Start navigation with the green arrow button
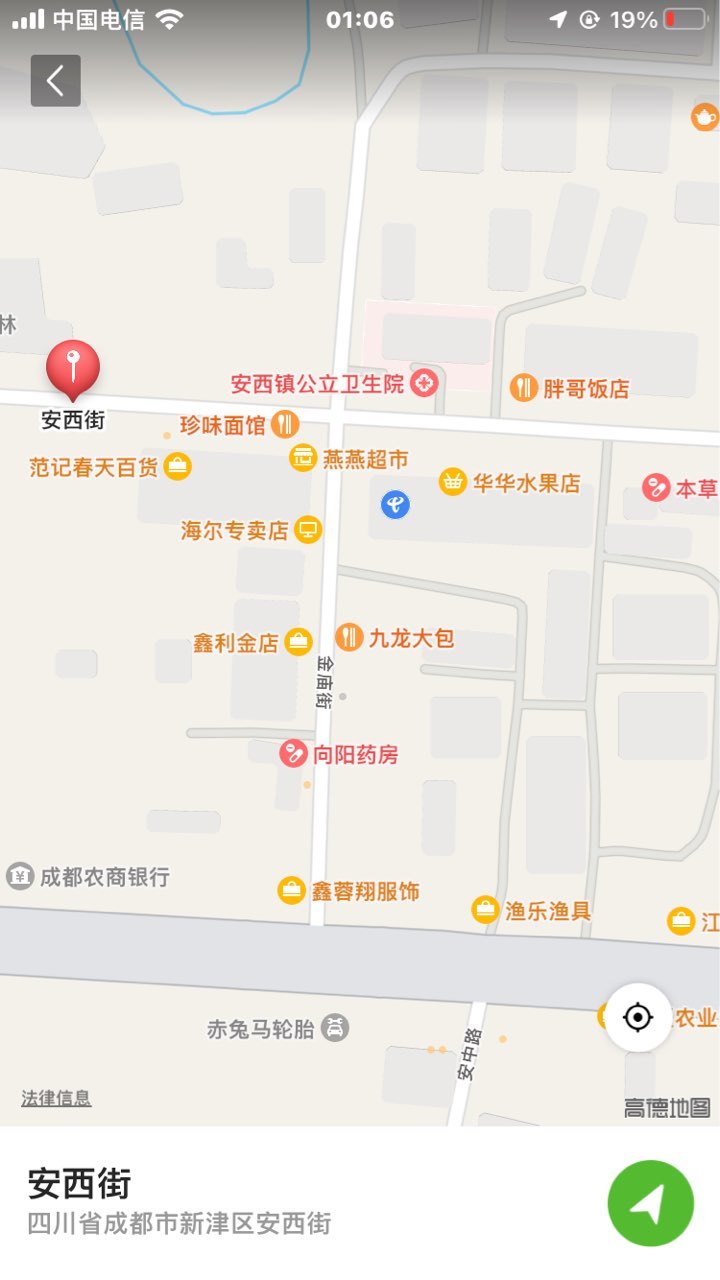 tap(650, 1203)
